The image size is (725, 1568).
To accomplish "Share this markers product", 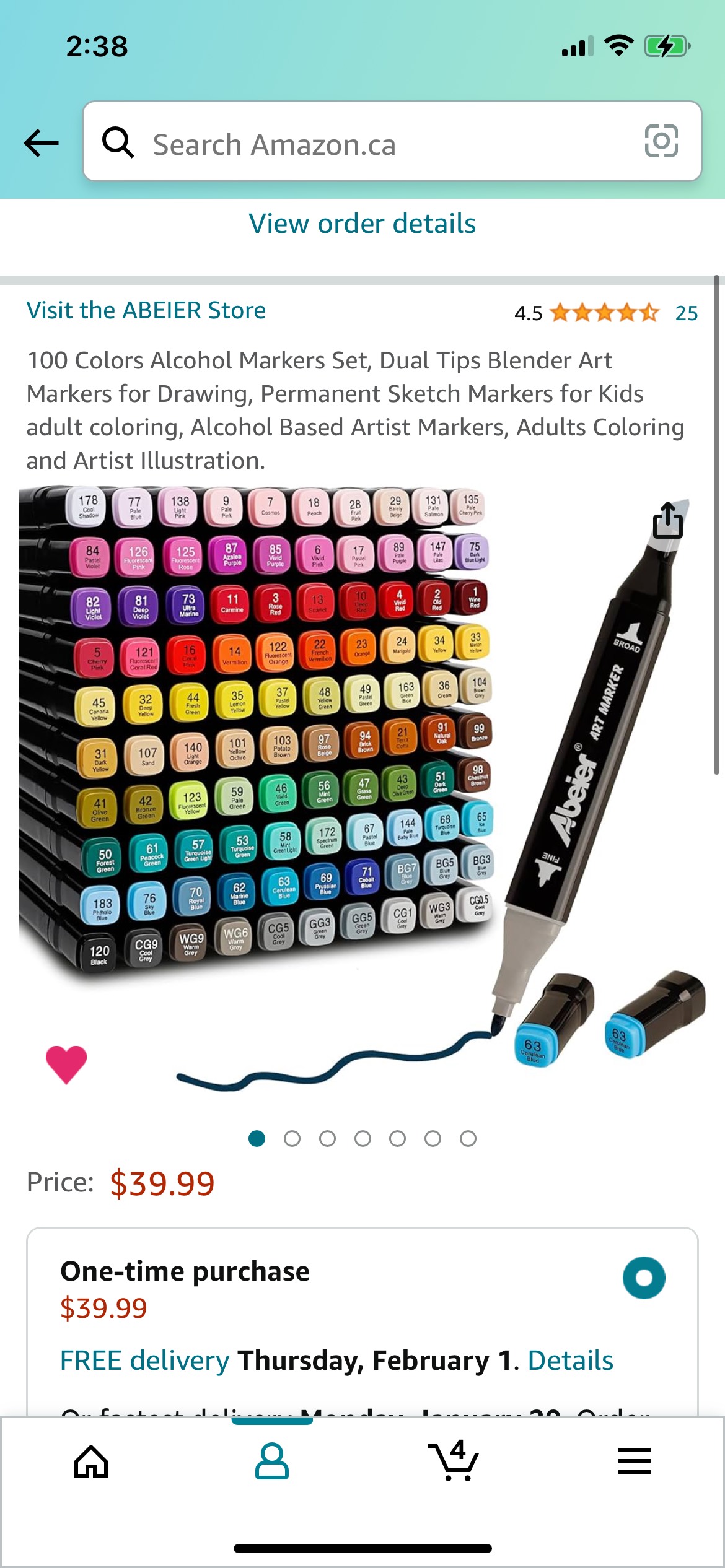I will 667,520.
